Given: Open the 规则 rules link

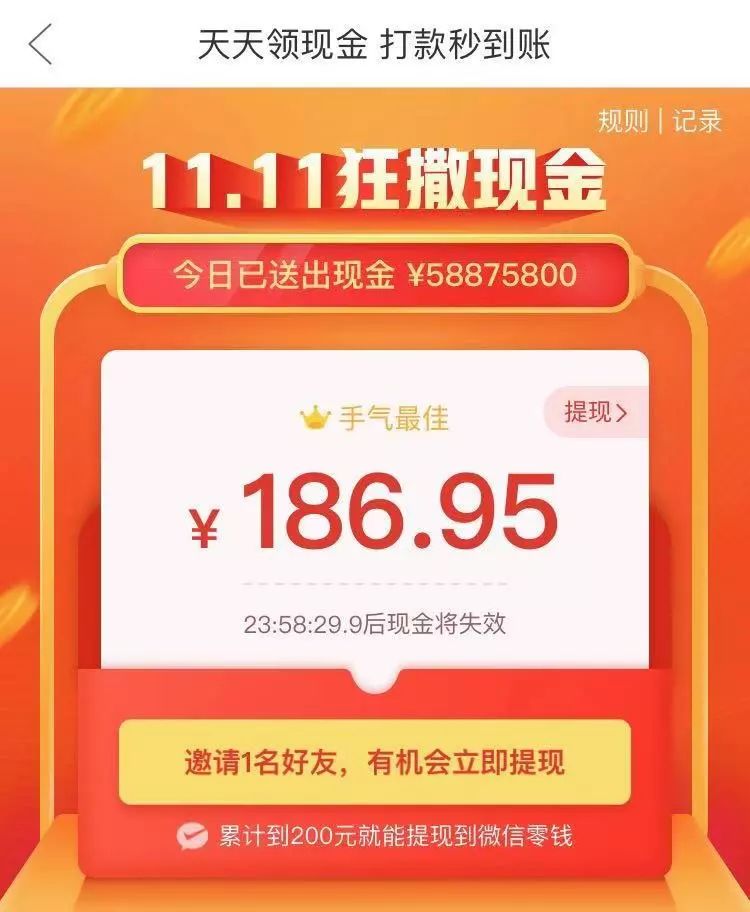Looking at the screenshot, I should 623,121.
